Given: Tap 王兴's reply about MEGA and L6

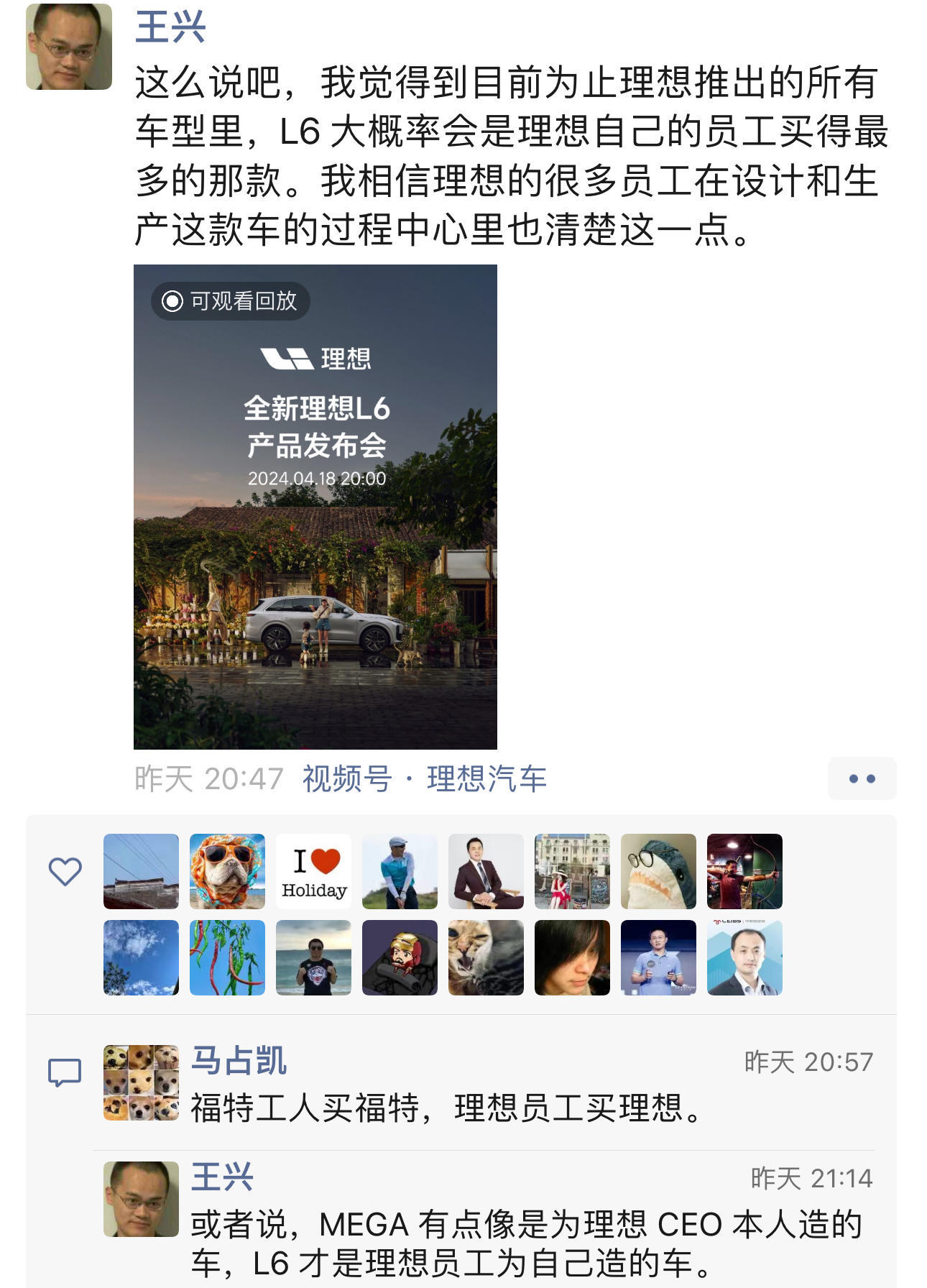Looking at the screenshot, I should pos(525,1243).
